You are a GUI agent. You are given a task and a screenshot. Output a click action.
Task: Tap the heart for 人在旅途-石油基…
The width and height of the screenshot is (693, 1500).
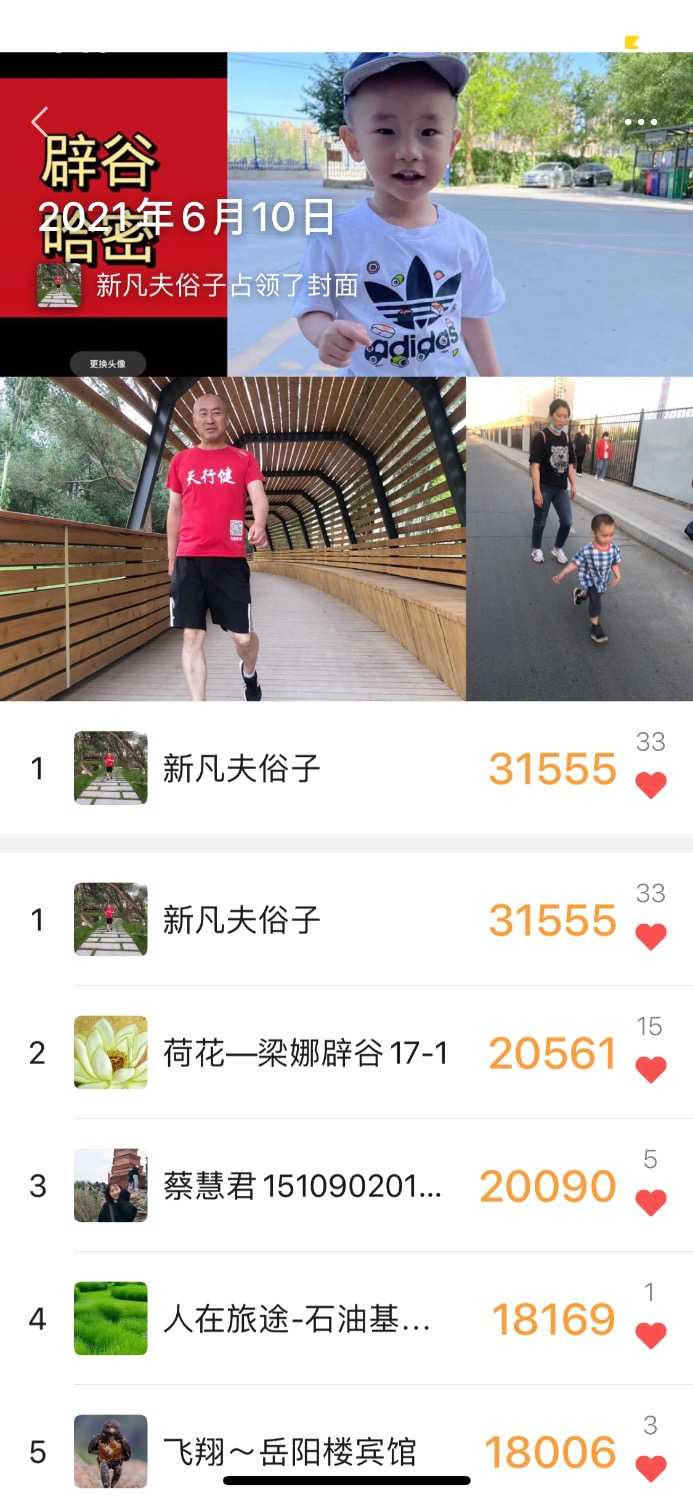click(x=650, y=1335)
